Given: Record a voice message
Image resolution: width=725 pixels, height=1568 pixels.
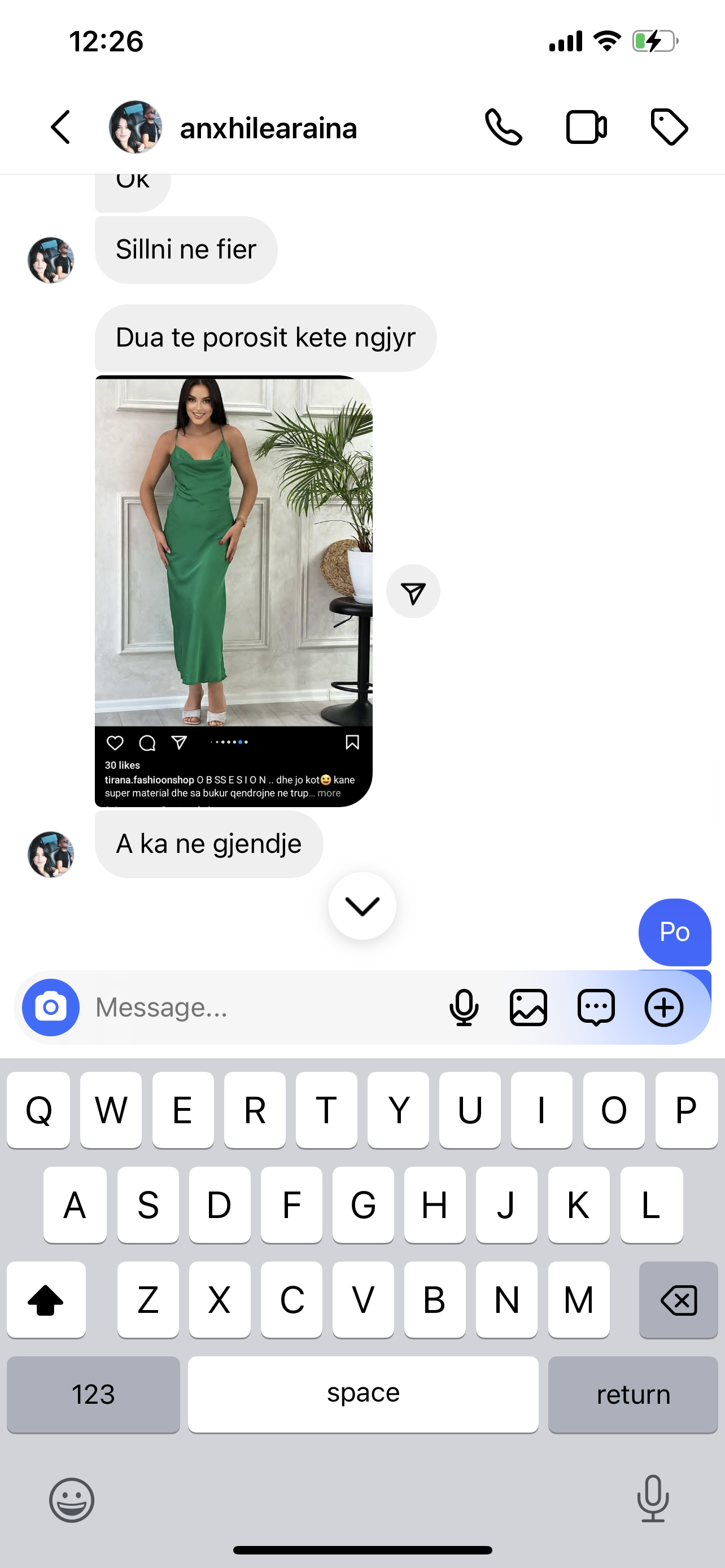Looking at the screenshot, I should (x=464, y=1008).
